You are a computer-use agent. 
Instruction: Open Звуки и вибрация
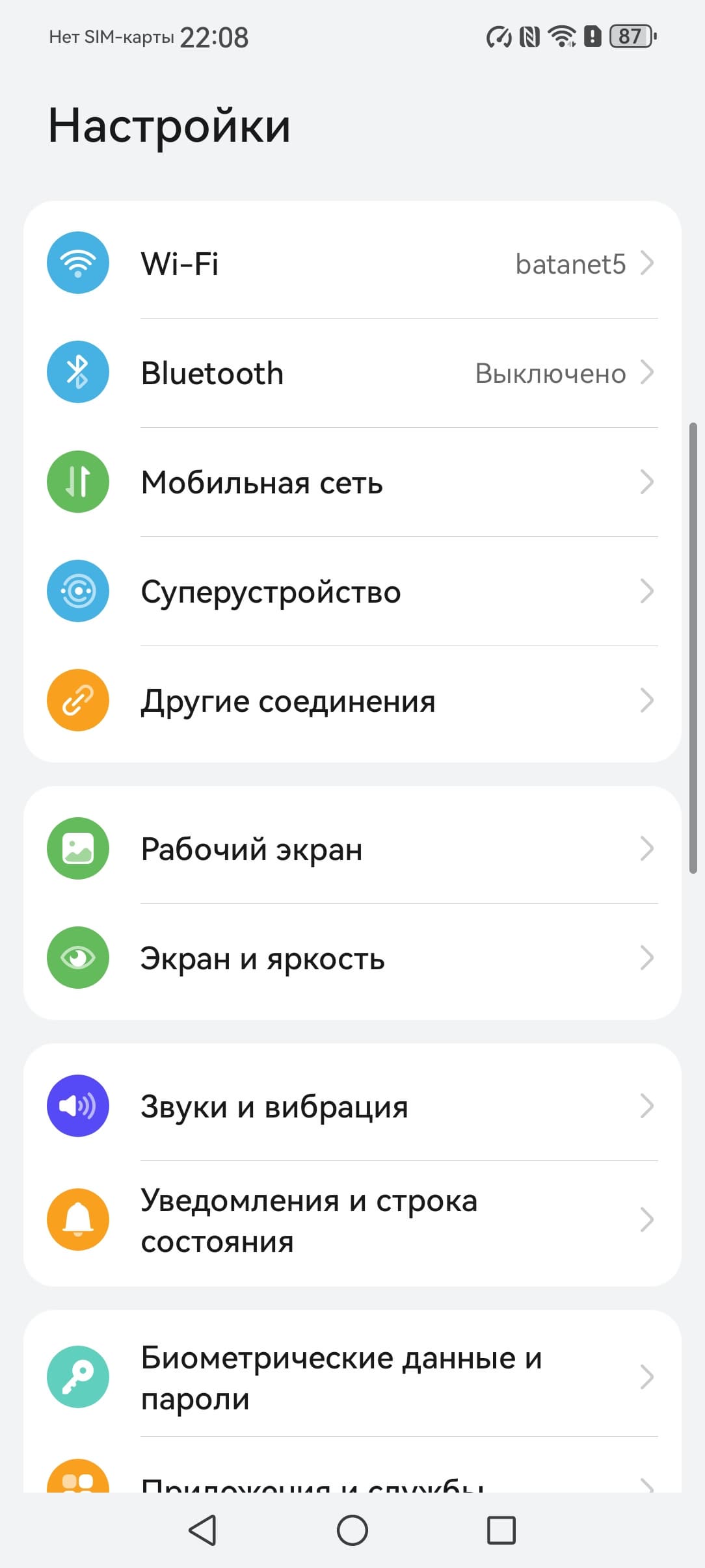(351, 1106)
